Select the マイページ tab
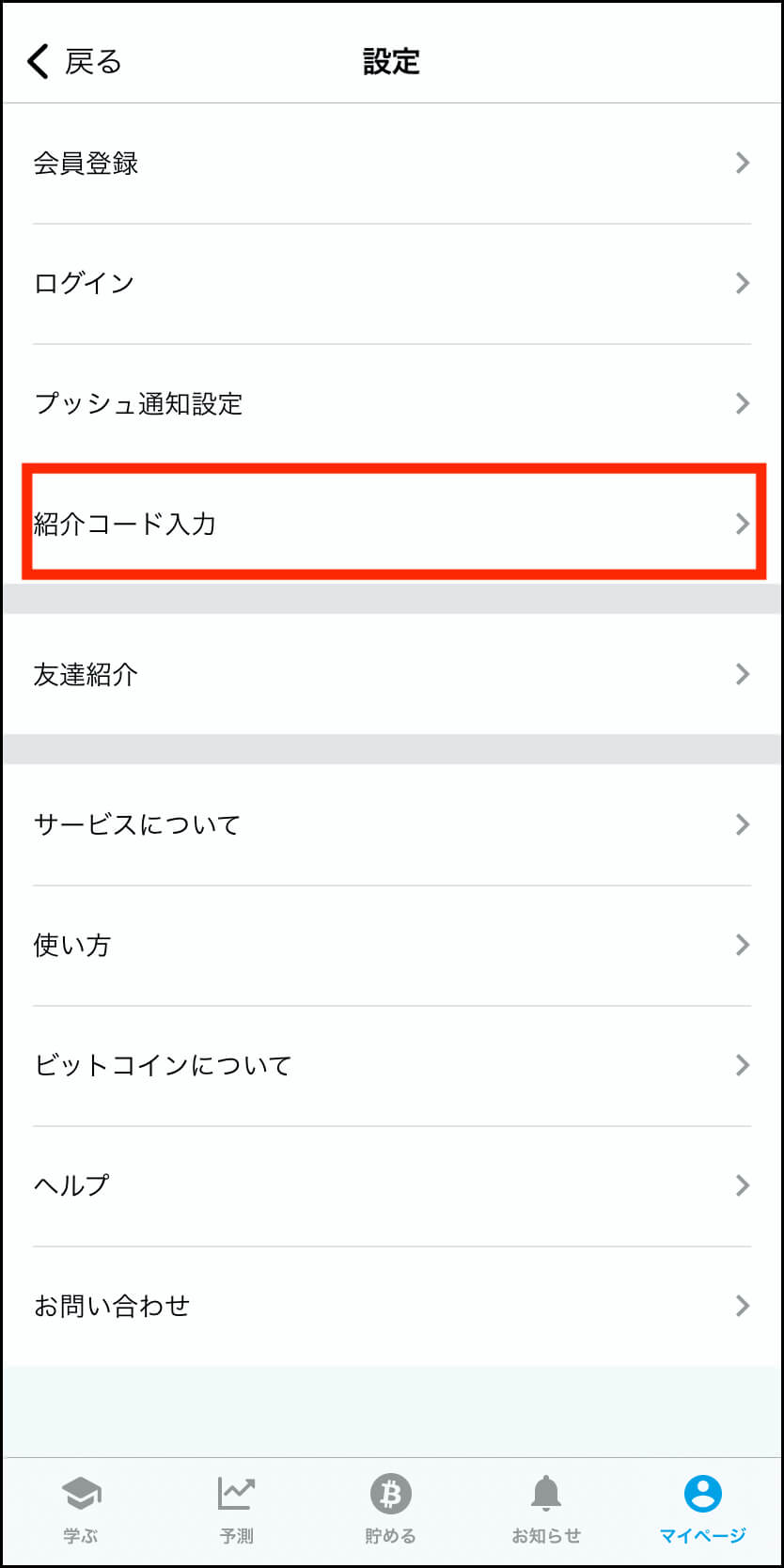The image size is (784, 1568). pyautogui.click(x=702, y=1510)
